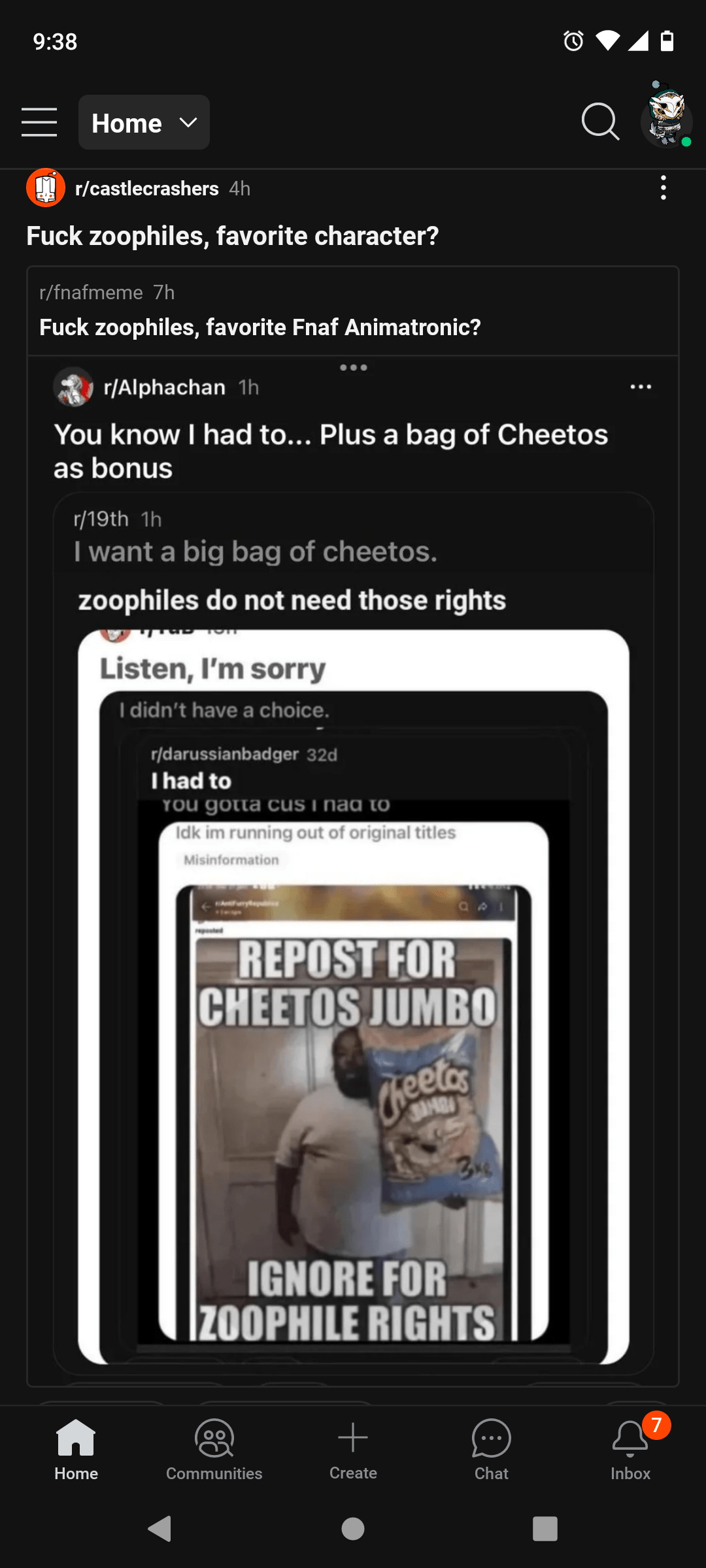Open the Communities section
The width and height of the screenshot is (706, 1568).
(214, 1450)
